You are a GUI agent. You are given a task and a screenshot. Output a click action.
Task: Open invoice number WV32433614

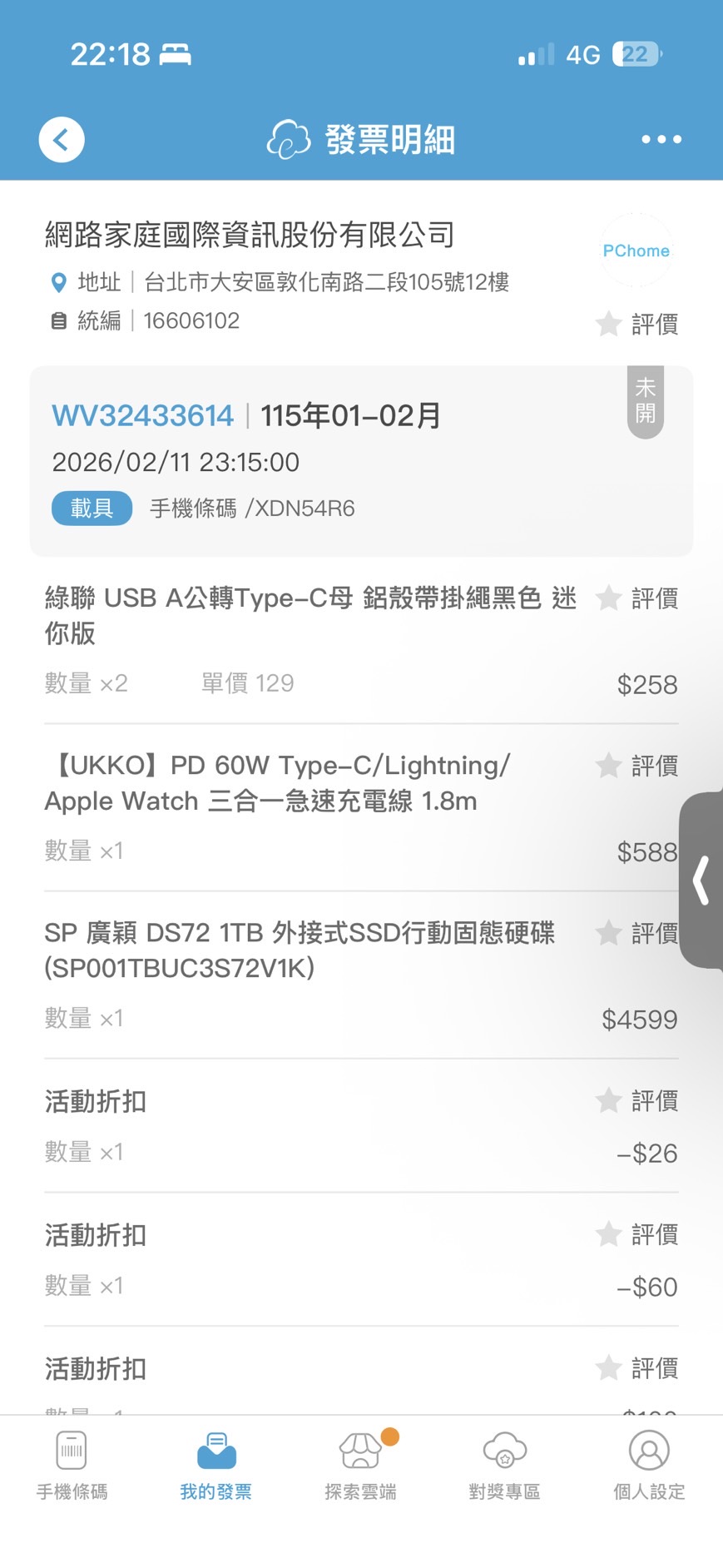pyautogui.click(x=143, y=415)
